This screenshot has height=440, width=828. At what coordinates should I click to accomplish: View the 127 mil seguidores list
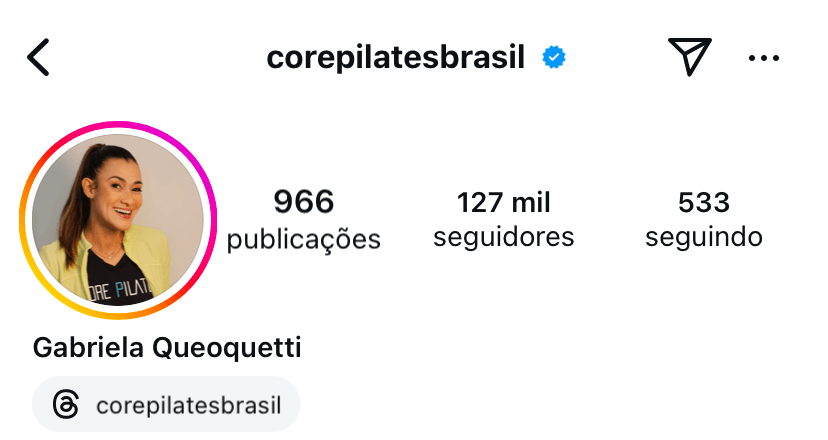click(504, 220)
